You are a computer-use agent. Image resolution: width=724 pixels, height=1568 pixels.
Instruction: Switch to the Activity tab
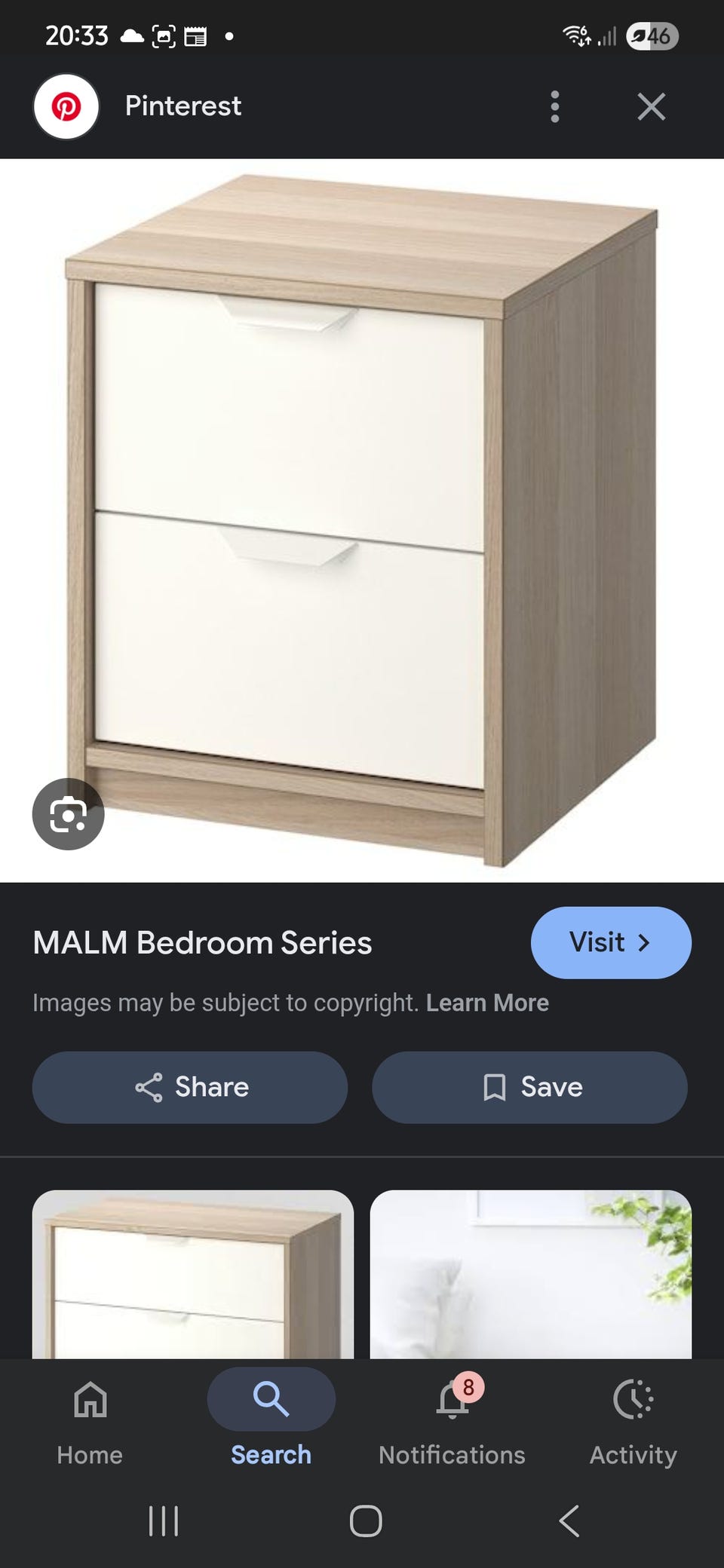(x=633, y=1417)
